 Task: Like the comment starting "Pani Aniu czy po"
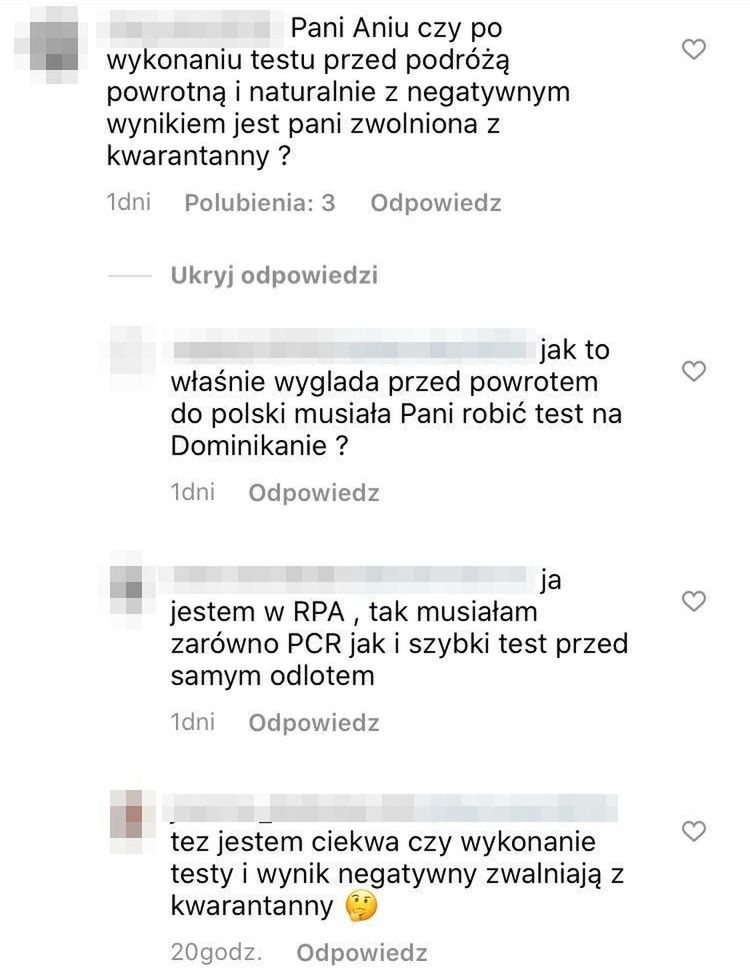pos(694,49)
